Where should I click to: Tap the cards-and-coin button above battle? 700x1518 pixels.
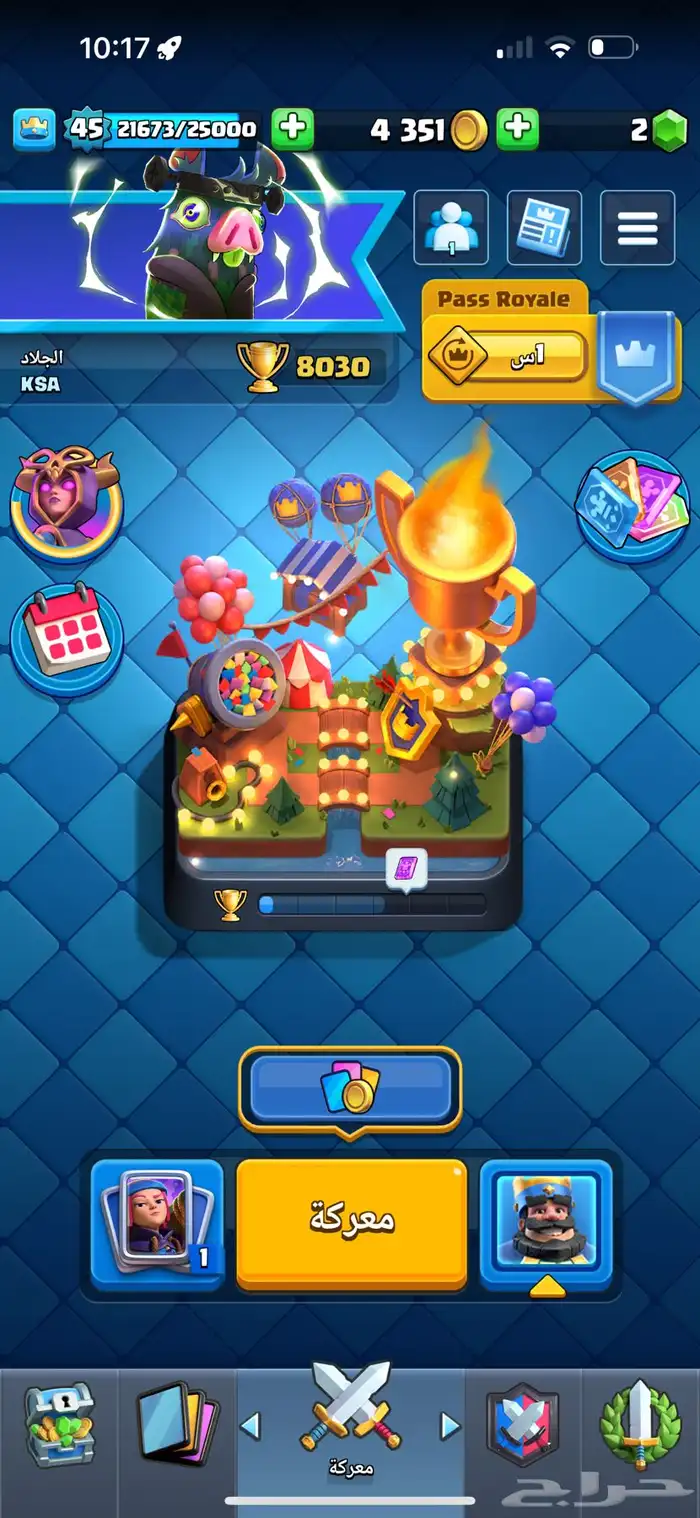click(350, 1090)
